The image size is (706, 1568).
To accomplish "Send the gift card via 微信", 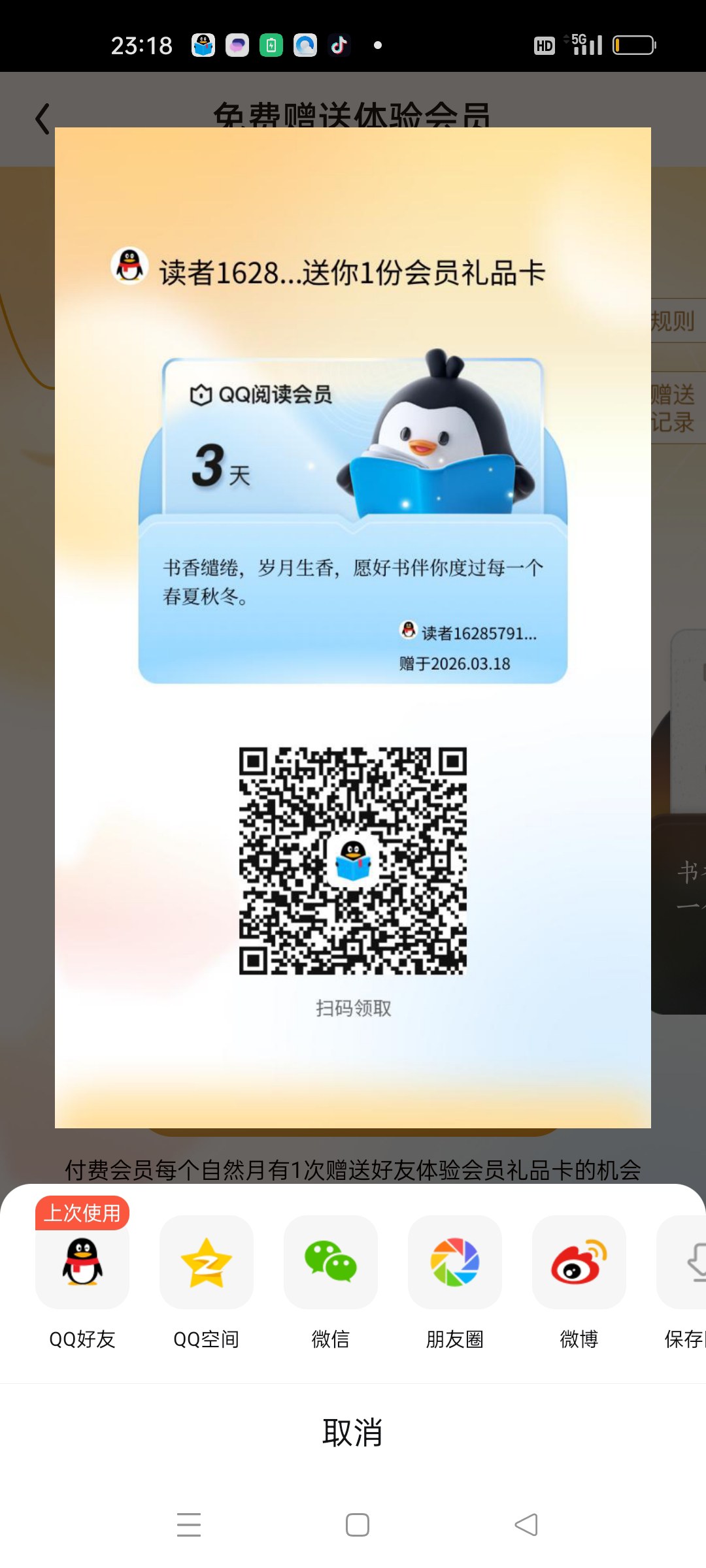I will click(x=331, y=1262).
